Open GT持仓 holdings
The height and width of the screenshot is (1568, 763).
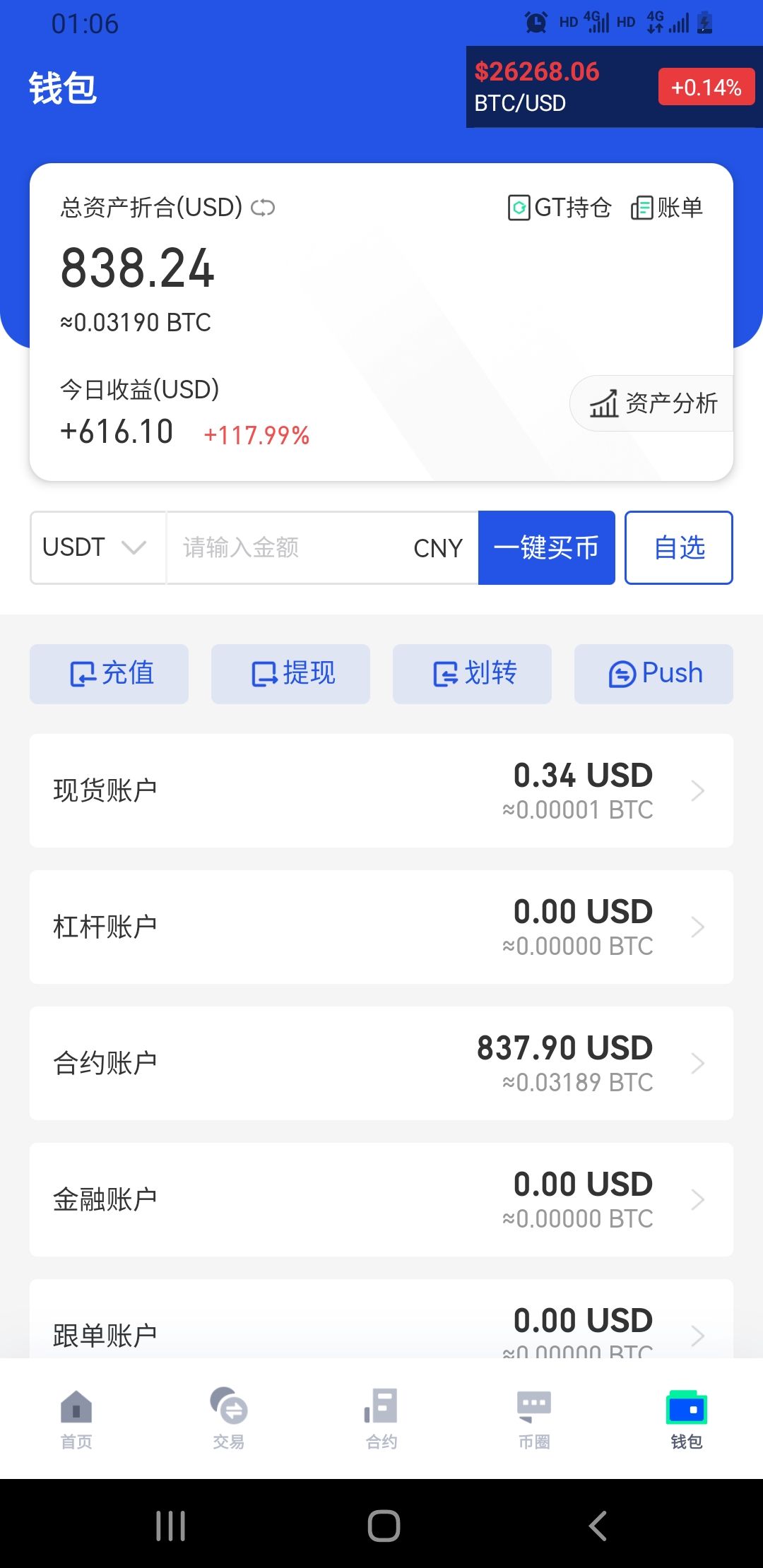(560, 208)
